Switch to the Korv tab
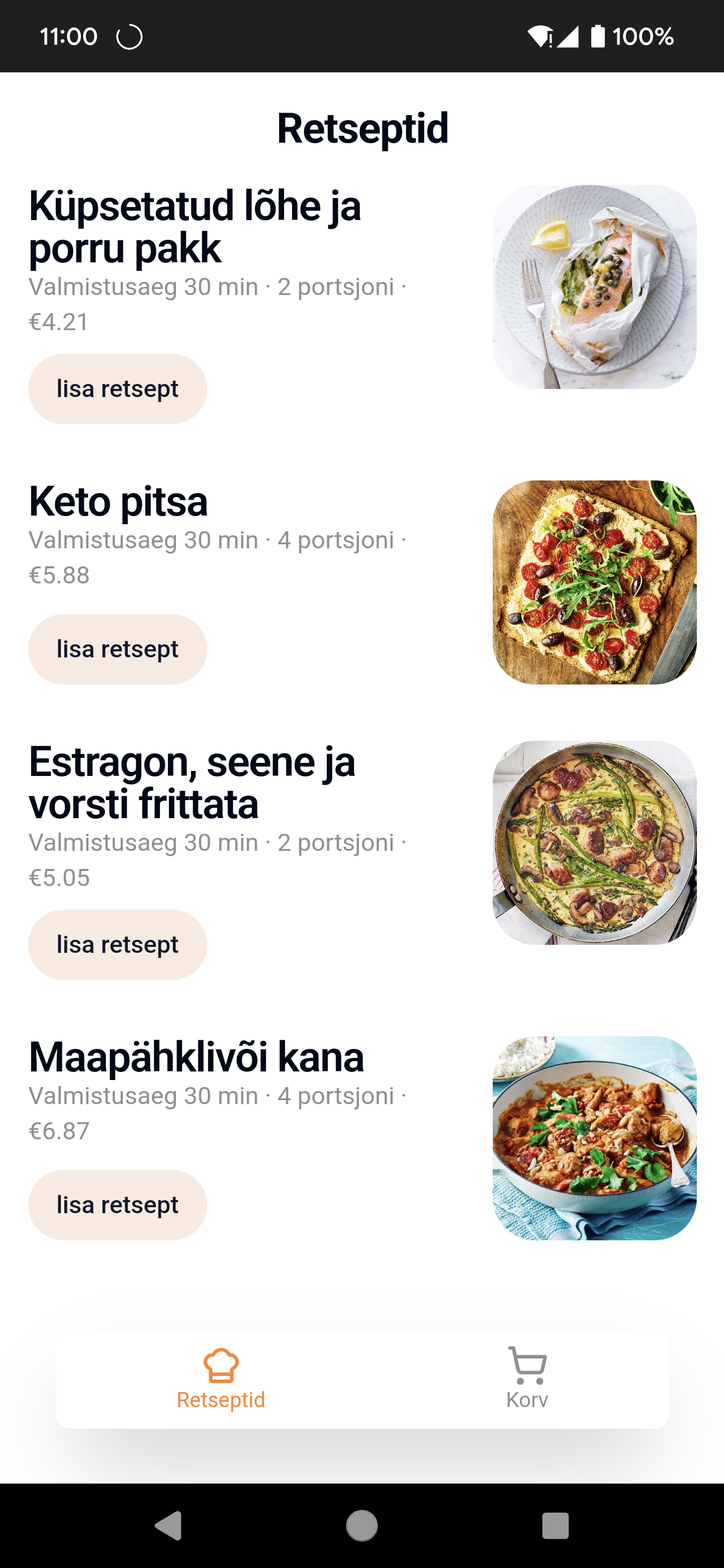Image resolution: width=724 pixels, height=1568 pixels. pyautogui.click(x=527, y=1379)
